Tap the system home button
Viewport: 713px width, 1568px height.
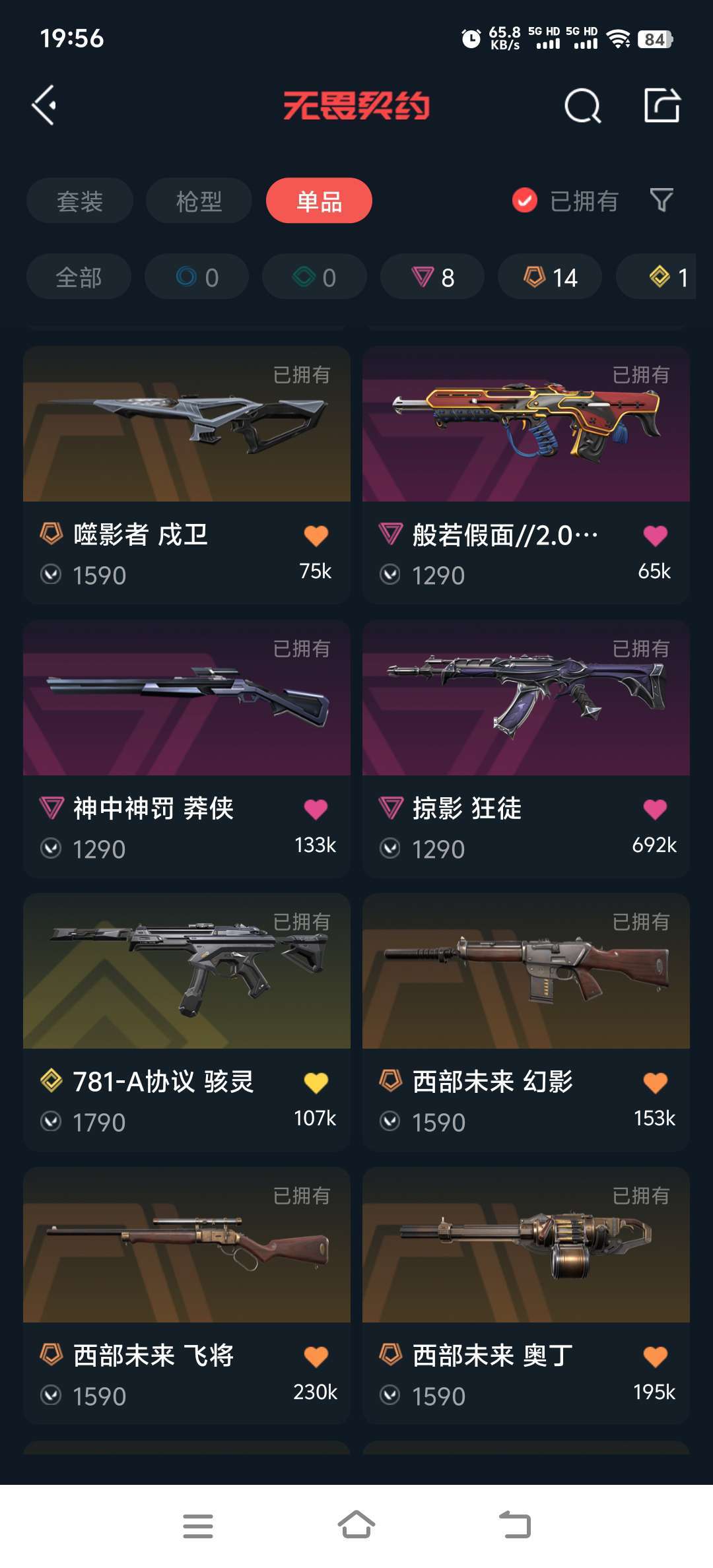pyautogui.click(x=356, y=1525)
